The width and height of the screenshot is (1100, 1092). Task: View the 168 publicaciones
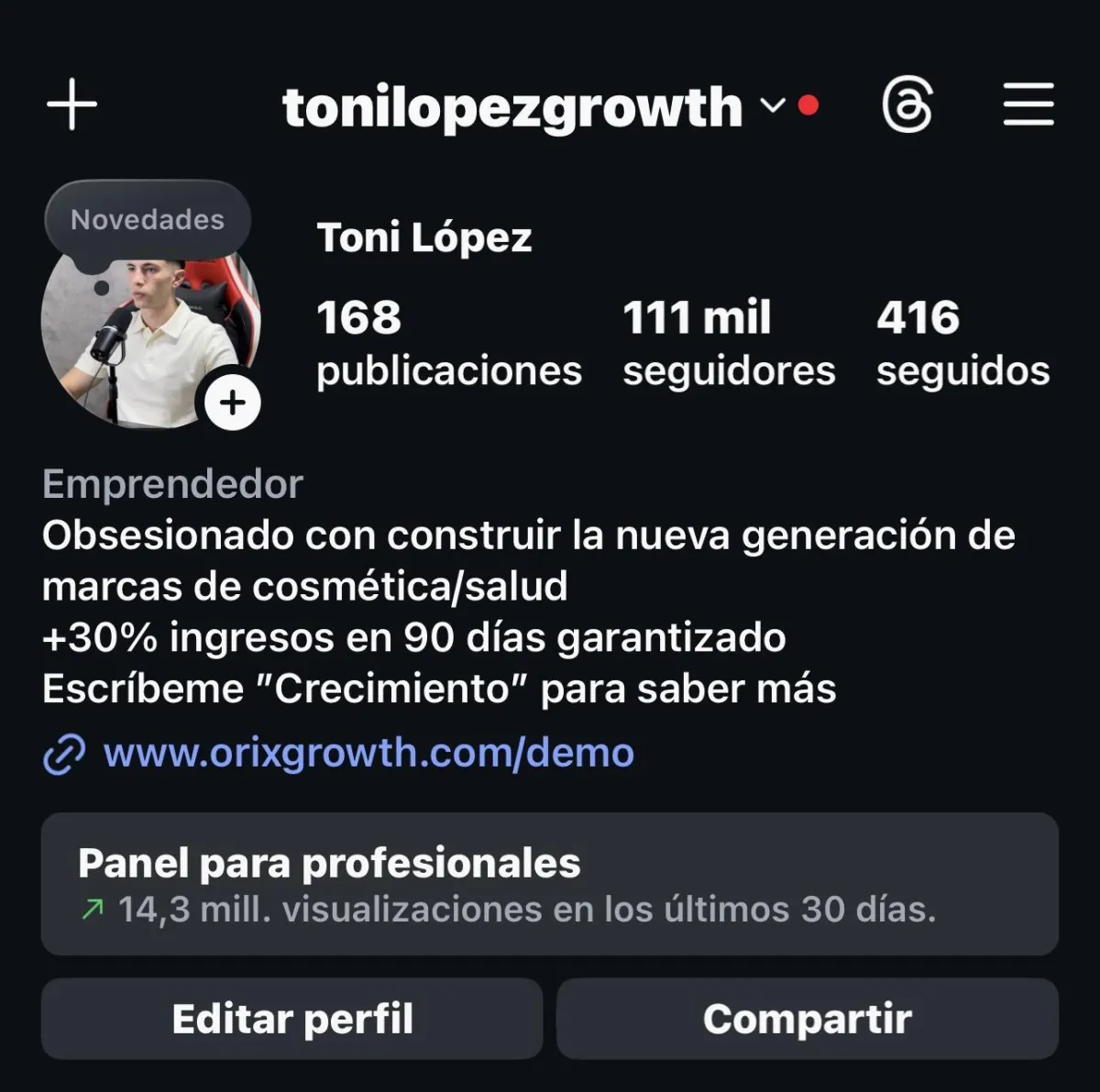point(448,343)
